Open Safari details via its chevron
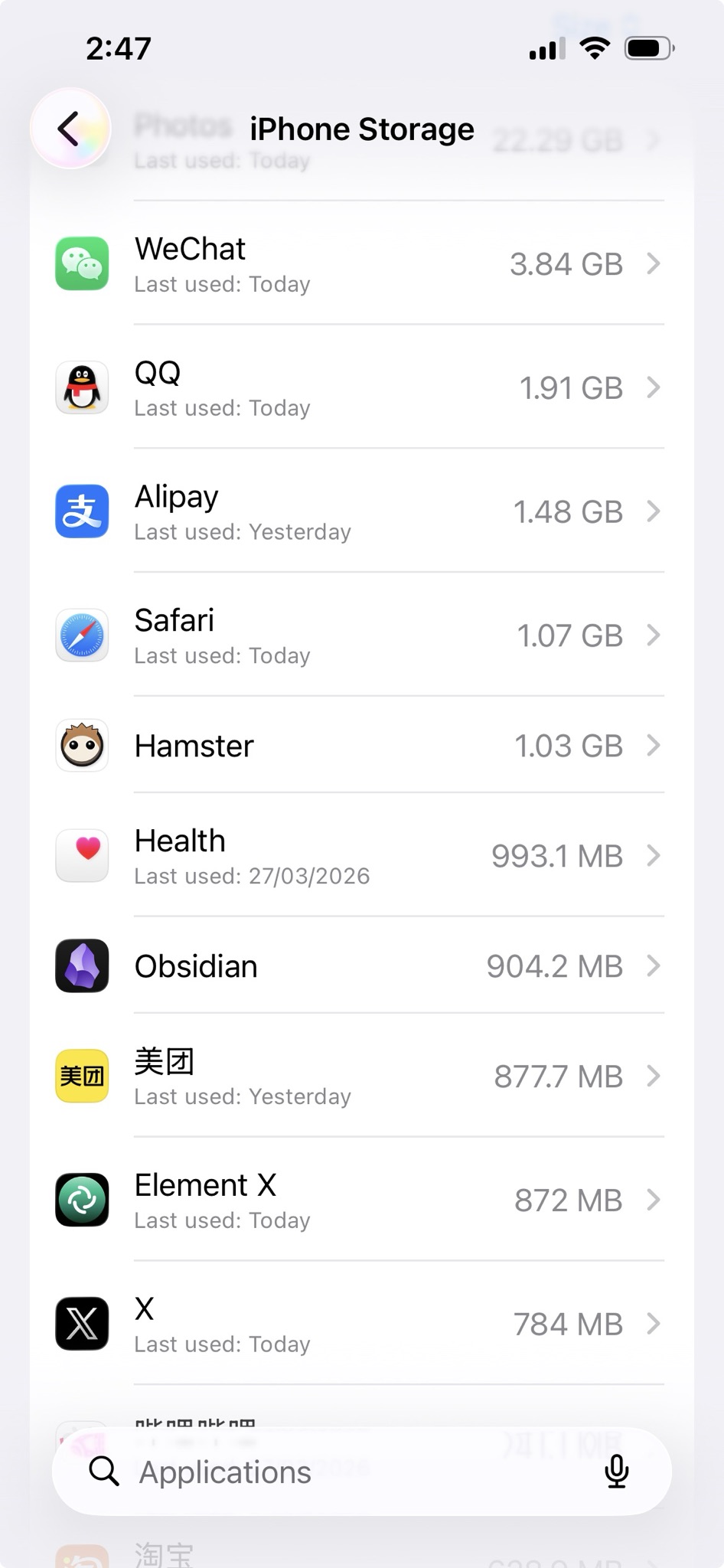 click(654, 635)
